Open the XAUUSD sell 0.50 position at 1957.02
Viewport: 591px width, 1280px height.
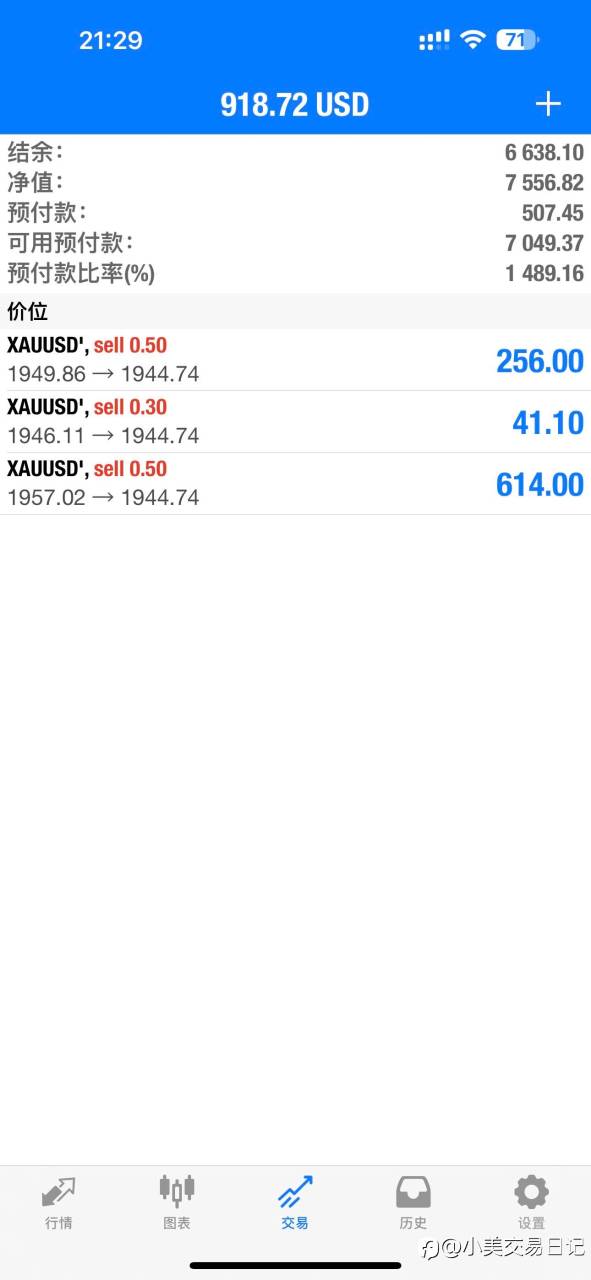click(x=295, y=484)
